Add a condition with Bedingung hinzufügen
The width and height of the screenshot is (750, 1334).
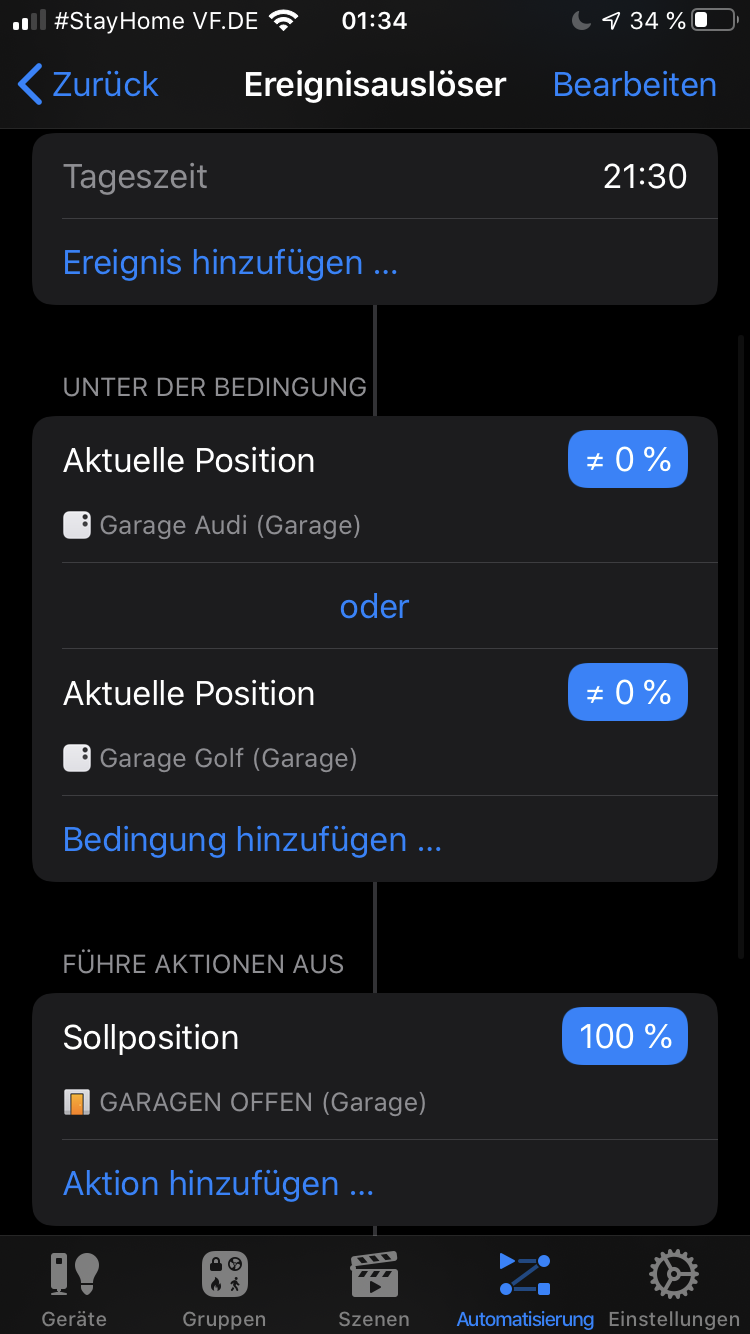252,840
